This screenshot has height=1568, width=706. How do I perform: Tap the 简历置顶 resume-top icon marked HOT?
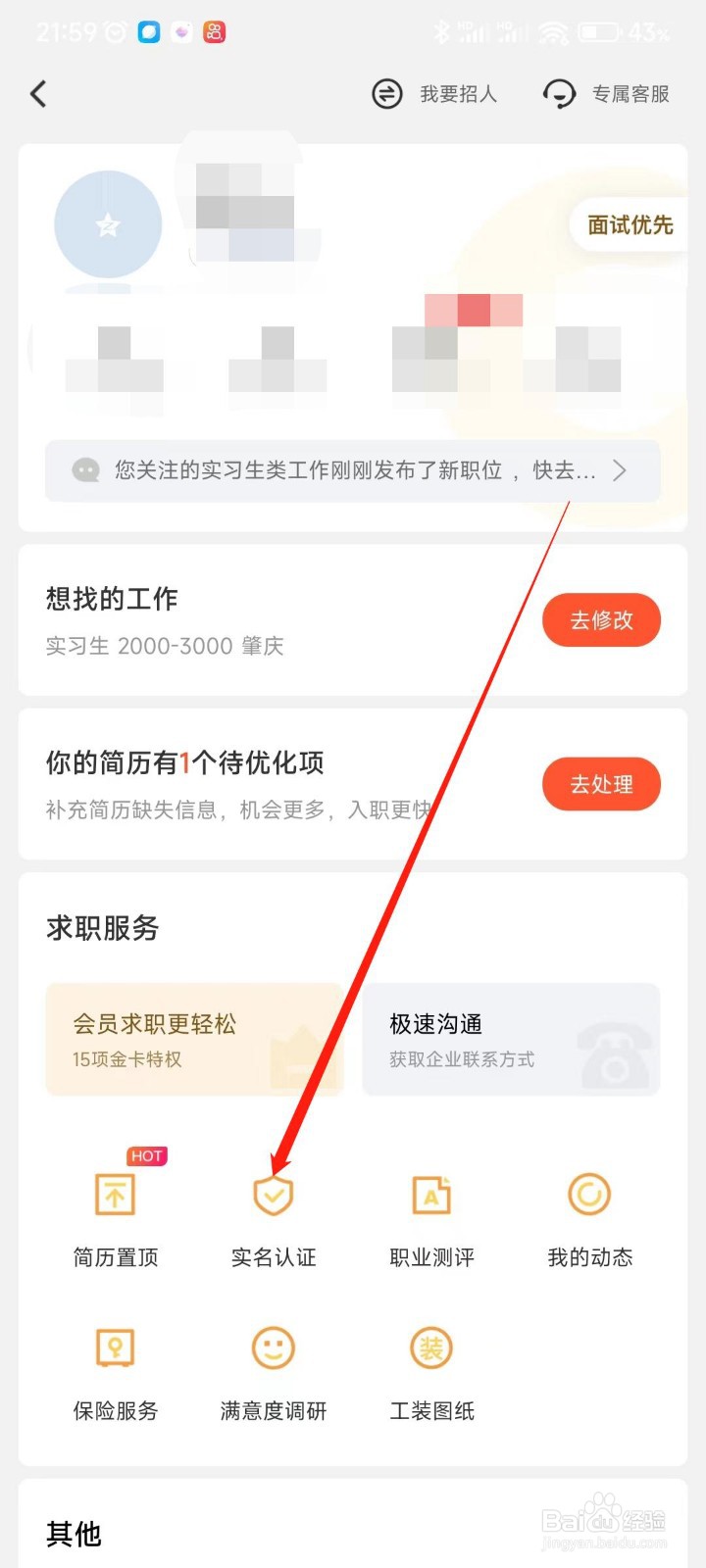pos(115,1195)
